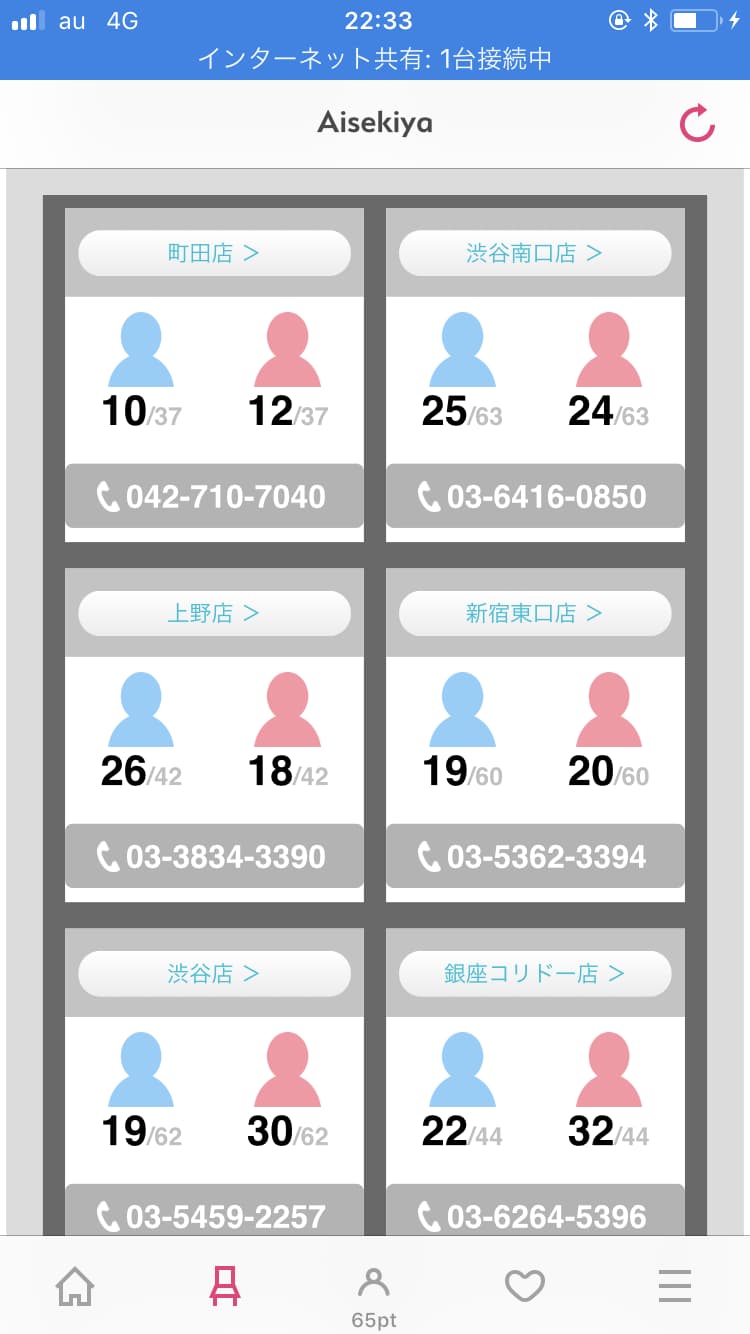Open the 渋谷店 store page
The width and height of the screenshot is (750, 1334).
point(215,973)
